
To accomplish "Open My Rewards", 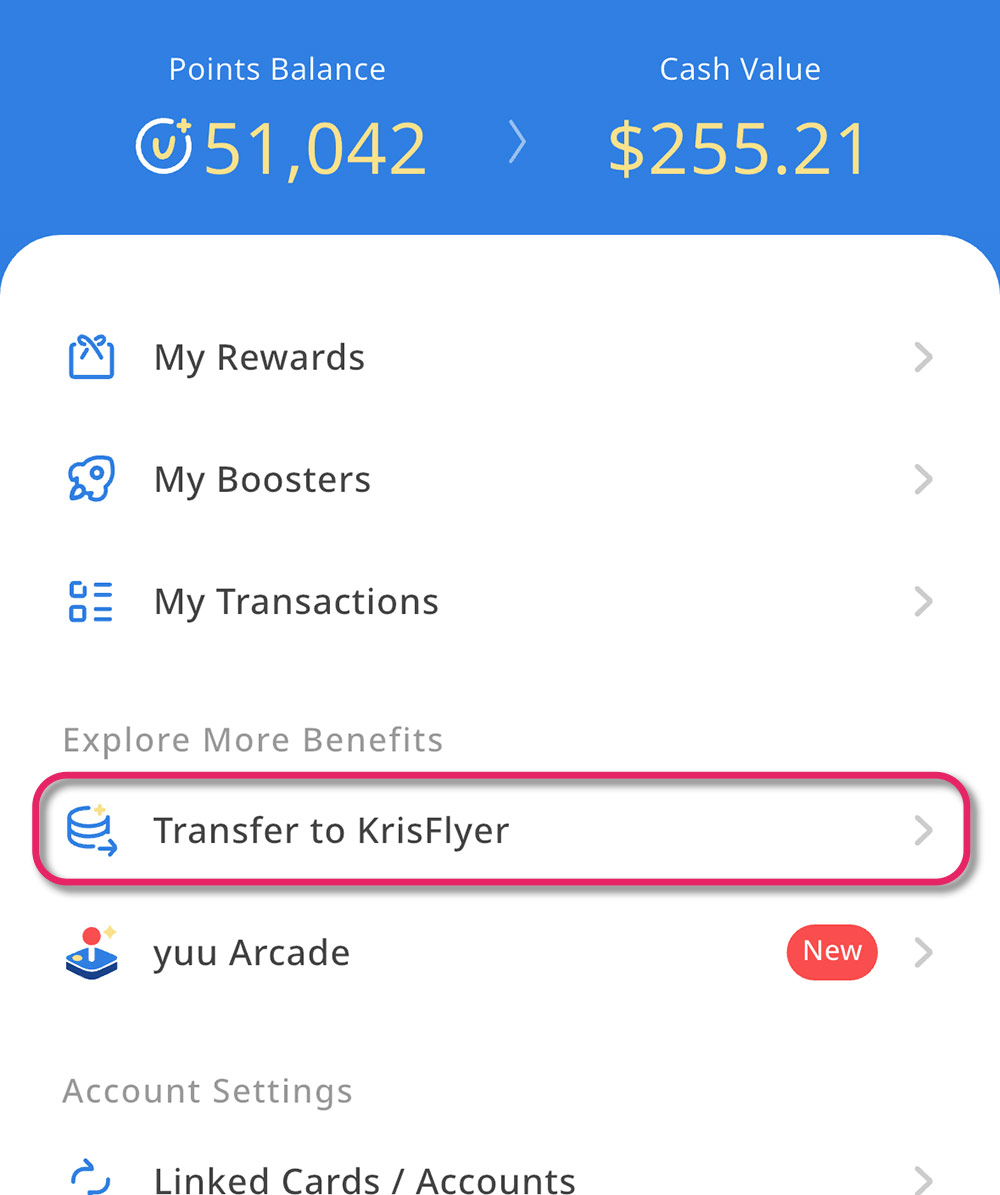I will [259, 357].
